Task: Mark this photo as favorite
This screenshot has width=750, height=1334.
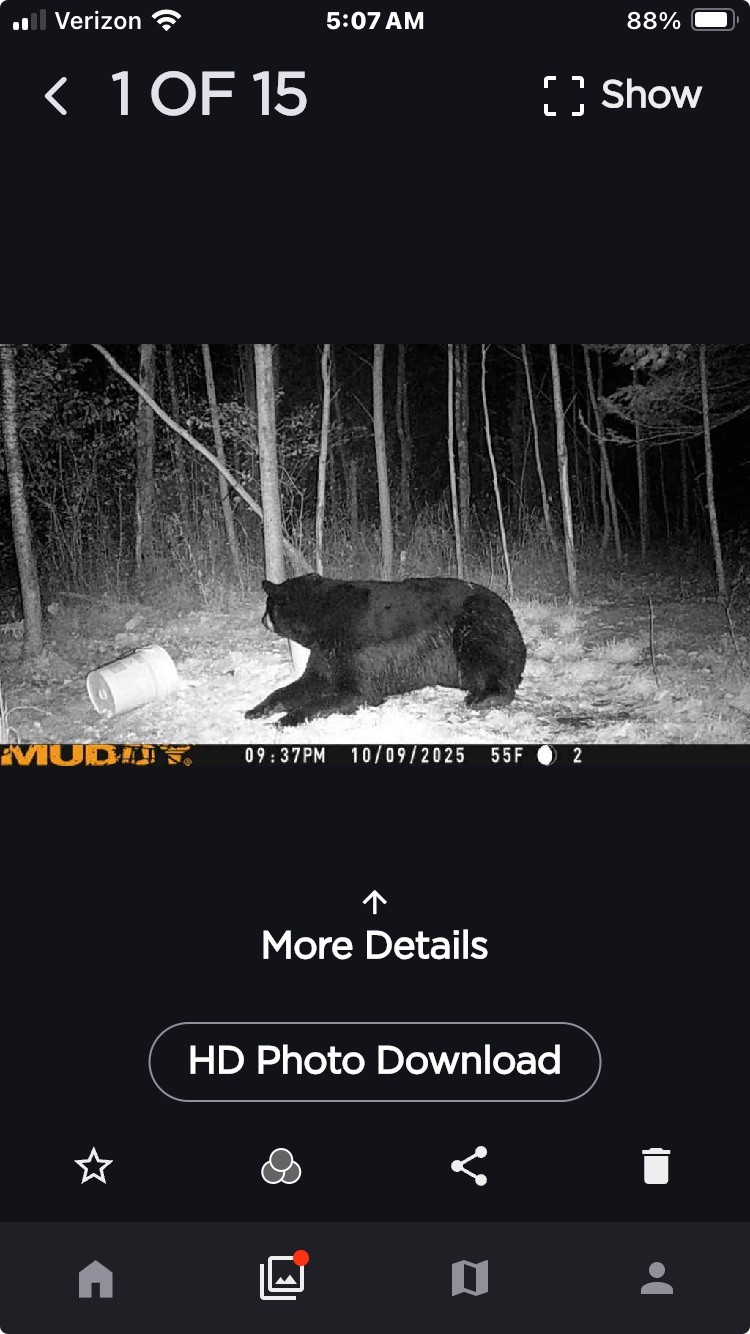Action: tap(94, 1166)
